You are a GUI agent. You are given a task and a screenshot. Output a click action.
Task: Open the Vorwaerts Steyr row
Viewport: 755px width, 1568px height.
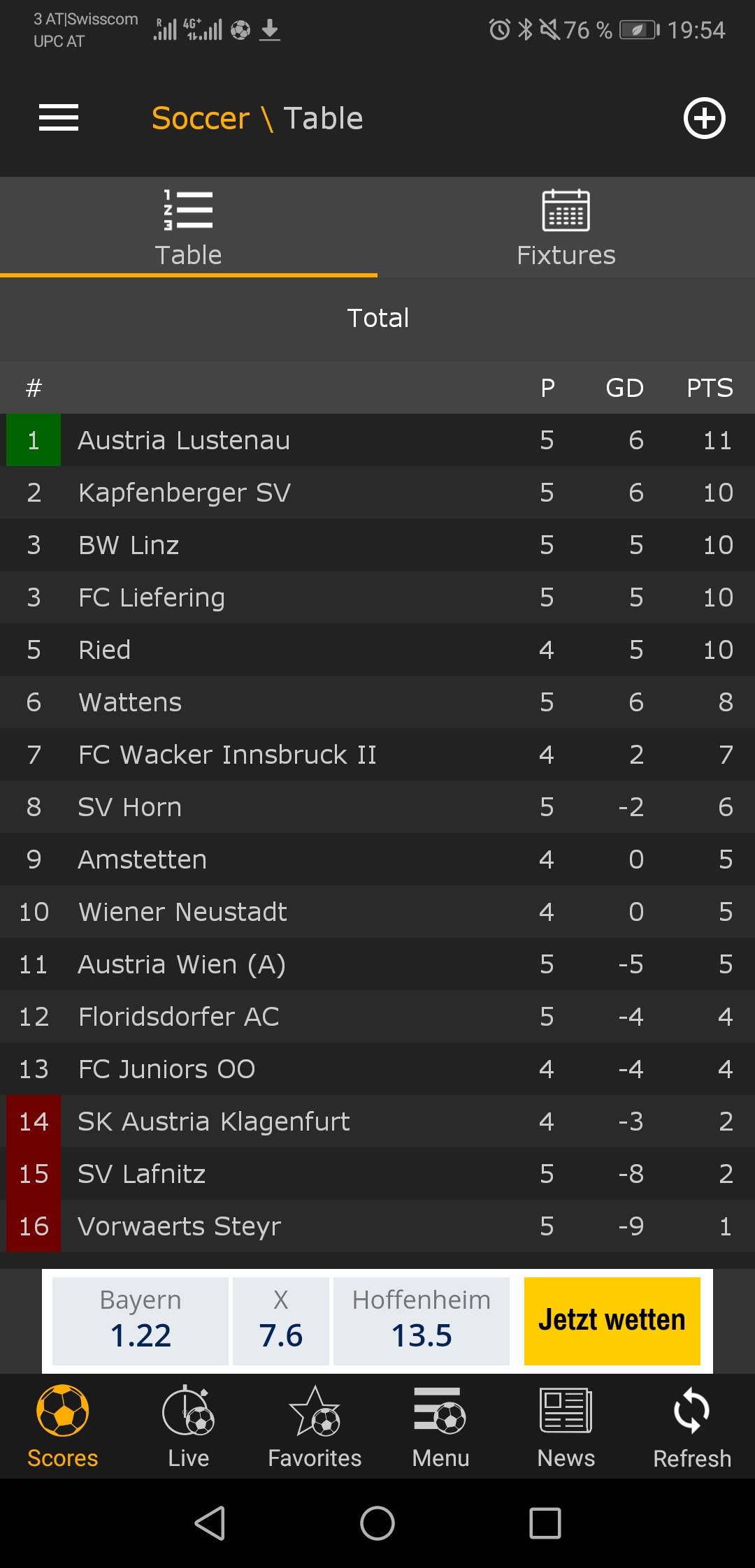coord(377,1226)
